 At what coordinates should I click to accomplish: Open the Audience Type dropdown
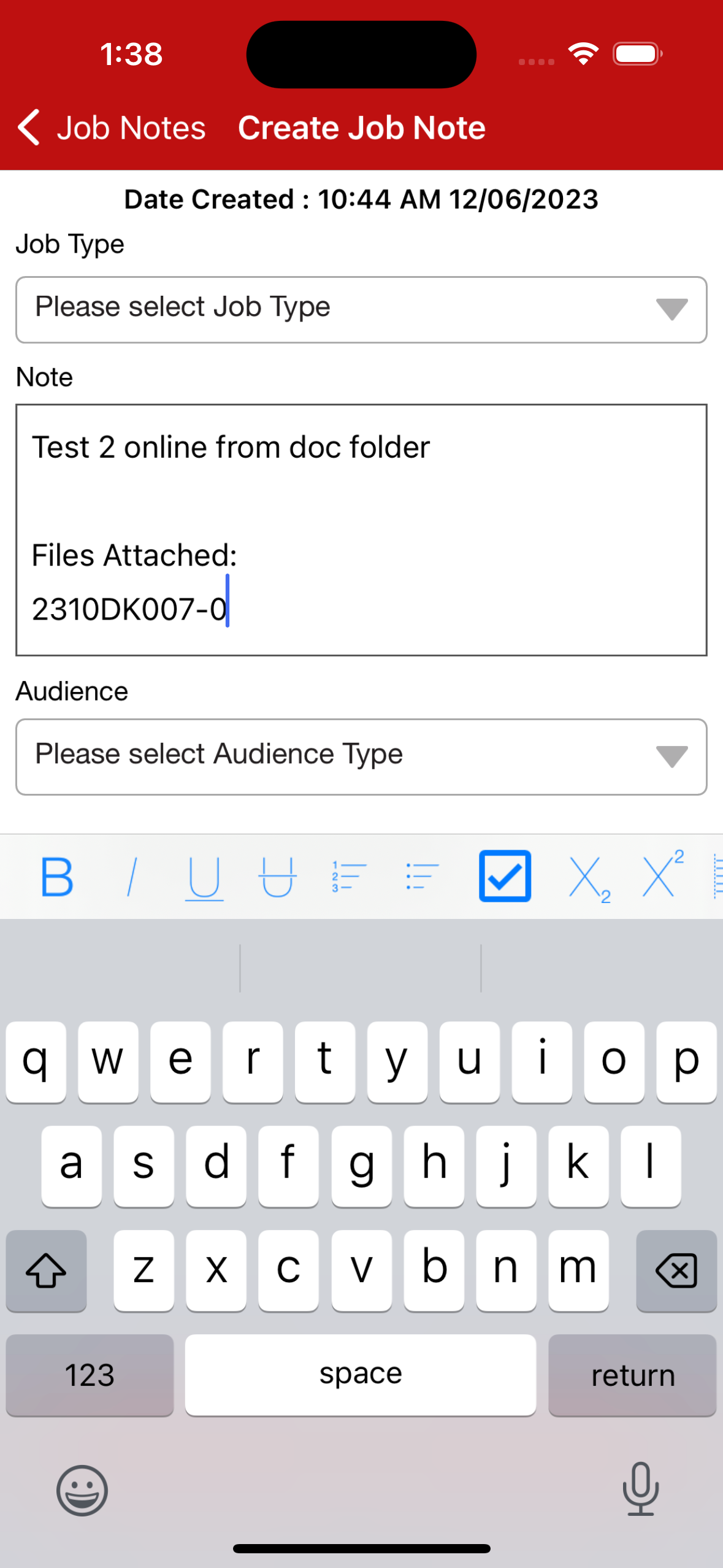pyautogui.click(x=361, y=757)
